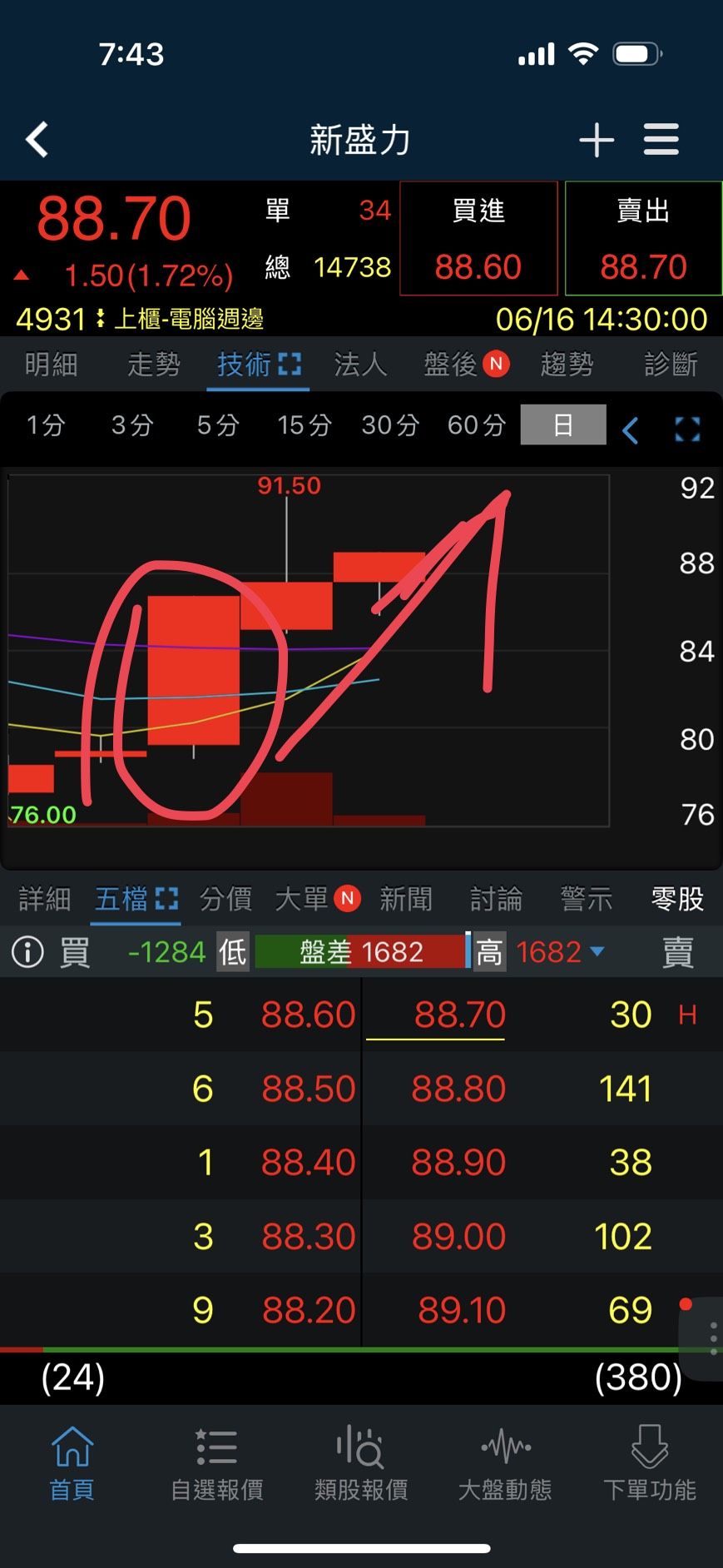Show more intervals with the blue chevron
This screenshot has height=1568, width=723.
(x=631, y=430)
